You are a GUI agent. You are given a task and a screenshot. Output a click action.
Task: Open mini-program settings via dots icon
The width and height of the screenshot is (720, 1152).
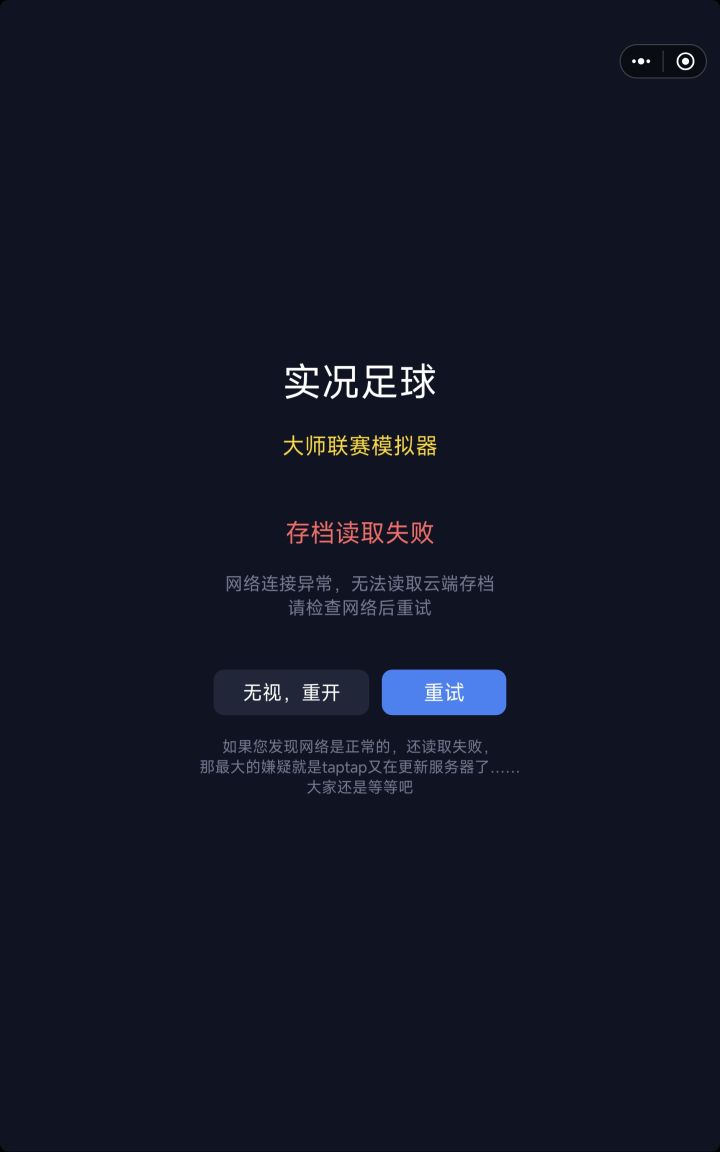click(641, 61)
